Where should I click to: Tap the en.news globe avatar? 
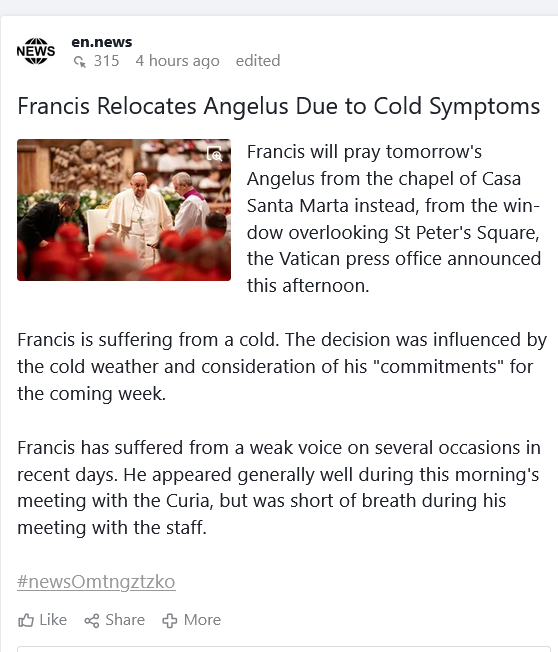point(36,51)
